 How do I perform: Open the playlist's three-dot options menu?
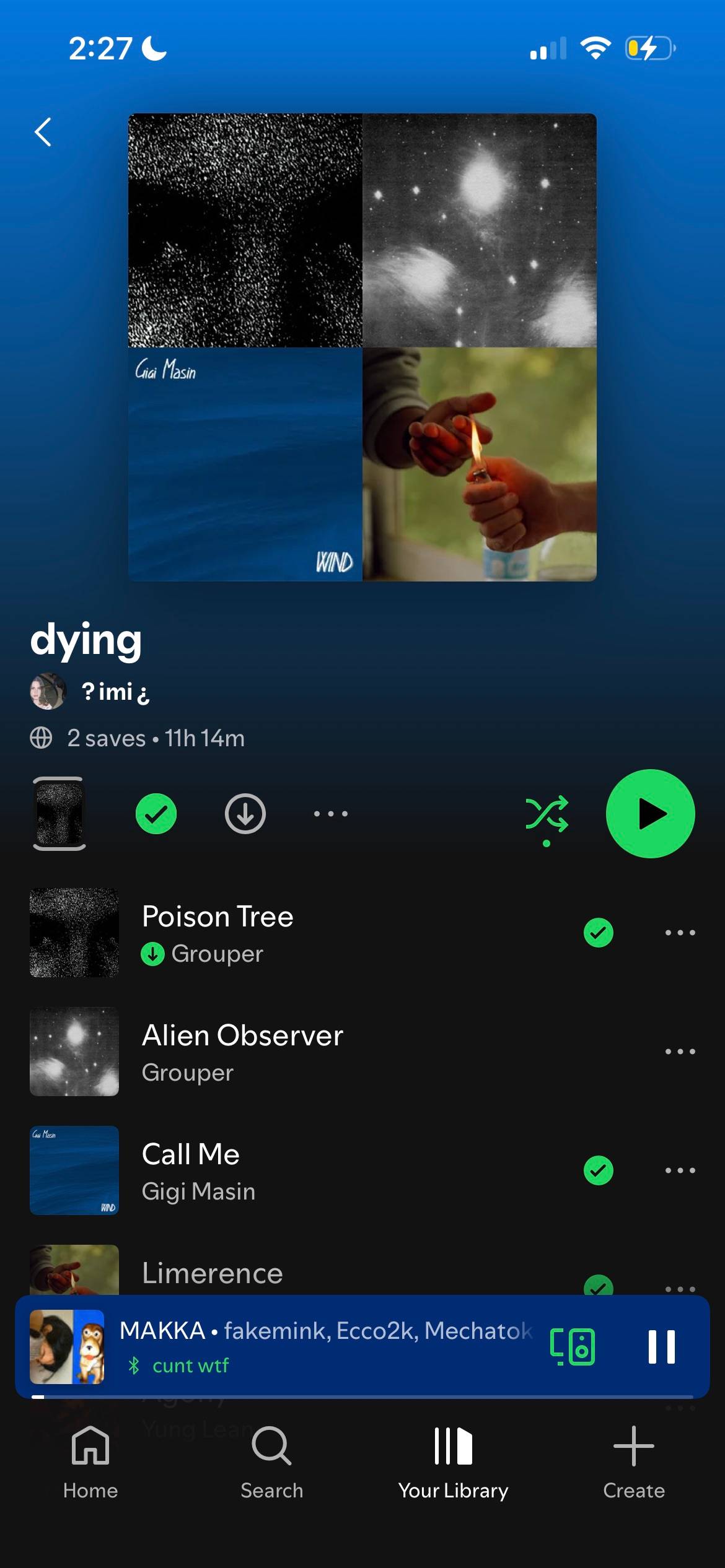click(x=330, y=814)
